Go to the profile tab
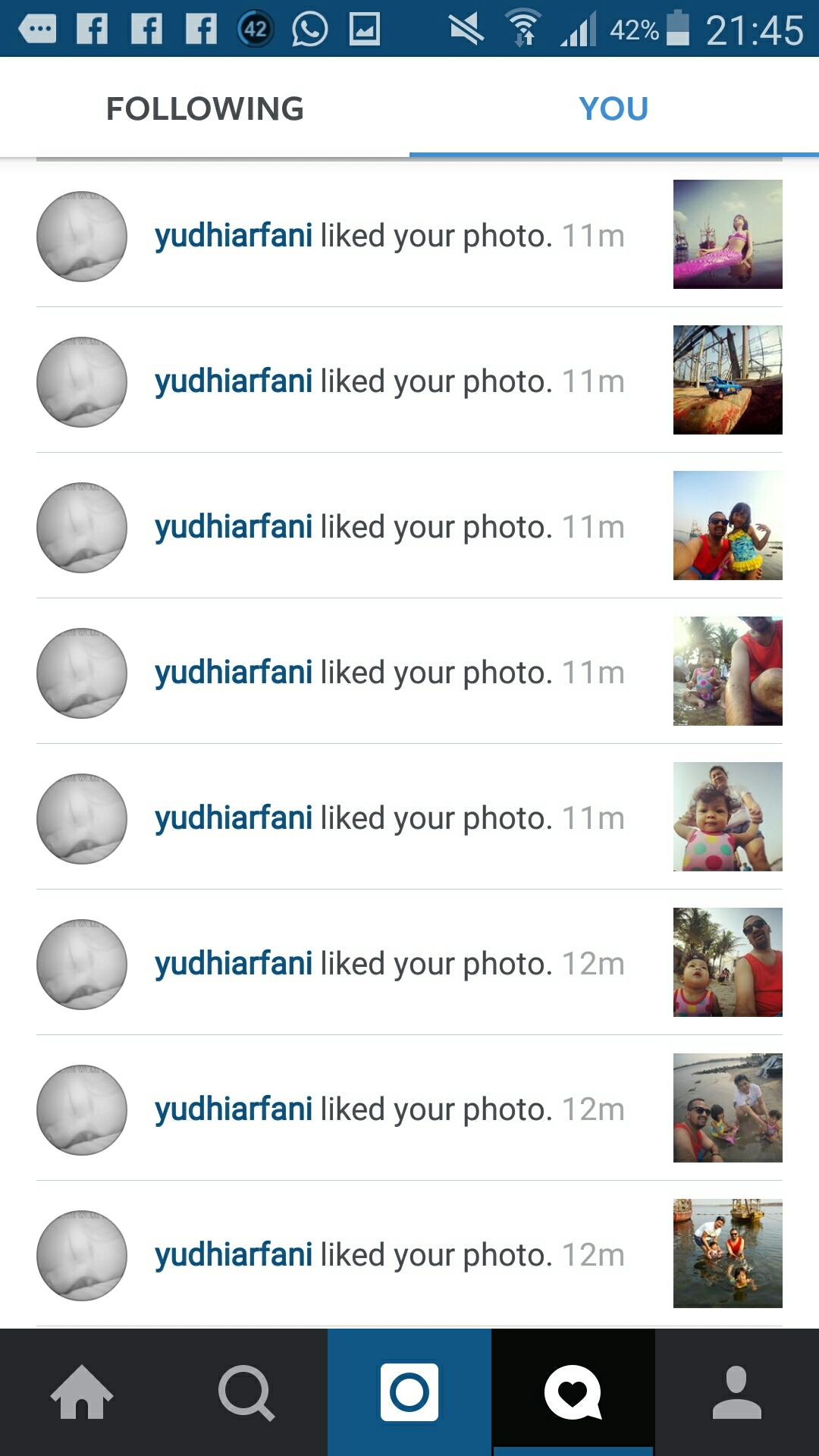This screenshot has width=819, height=1456. tap(737, 1392)
